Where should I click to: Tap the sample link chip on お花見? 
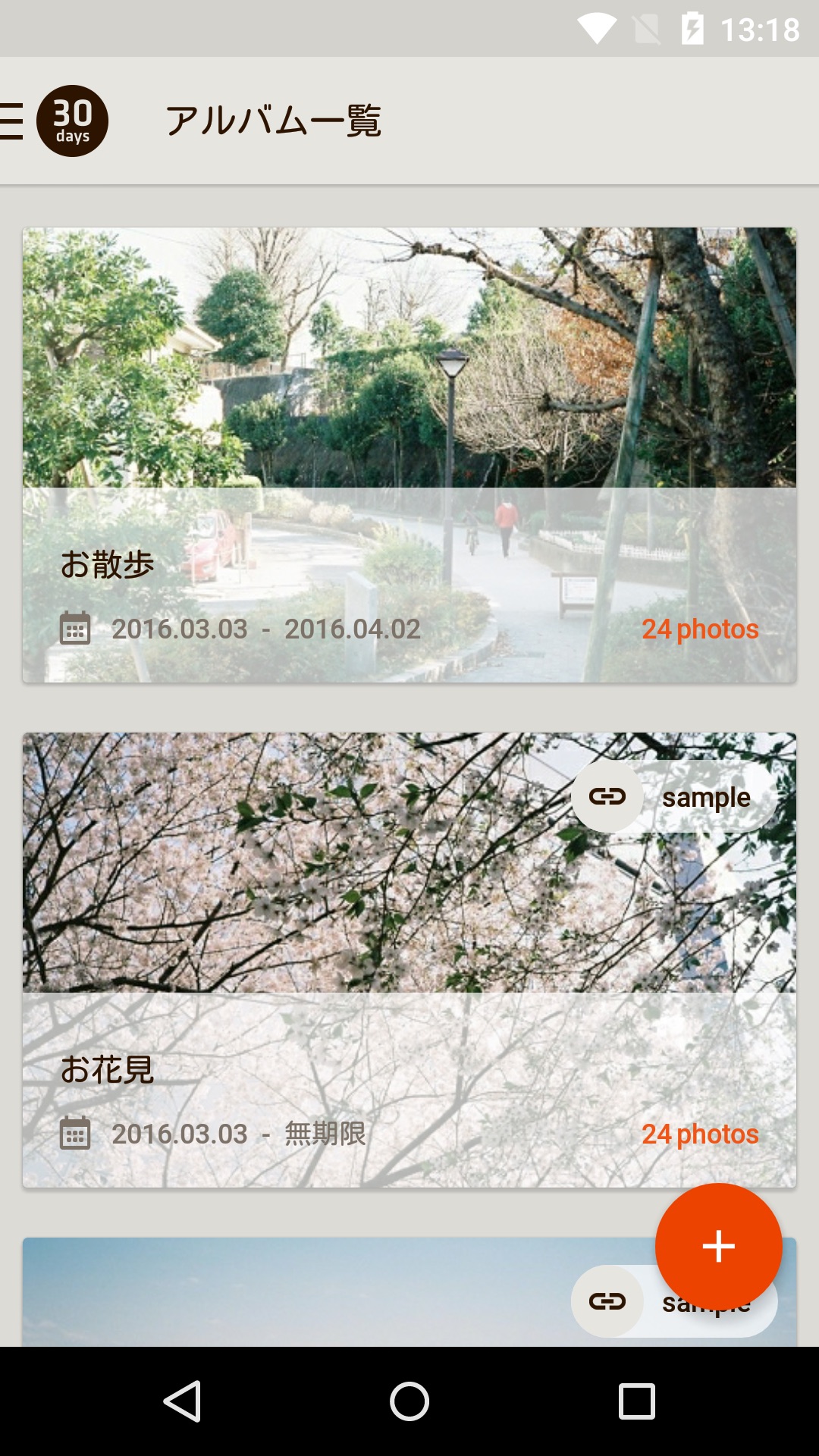pyautogui.click(x=674, y=796)
